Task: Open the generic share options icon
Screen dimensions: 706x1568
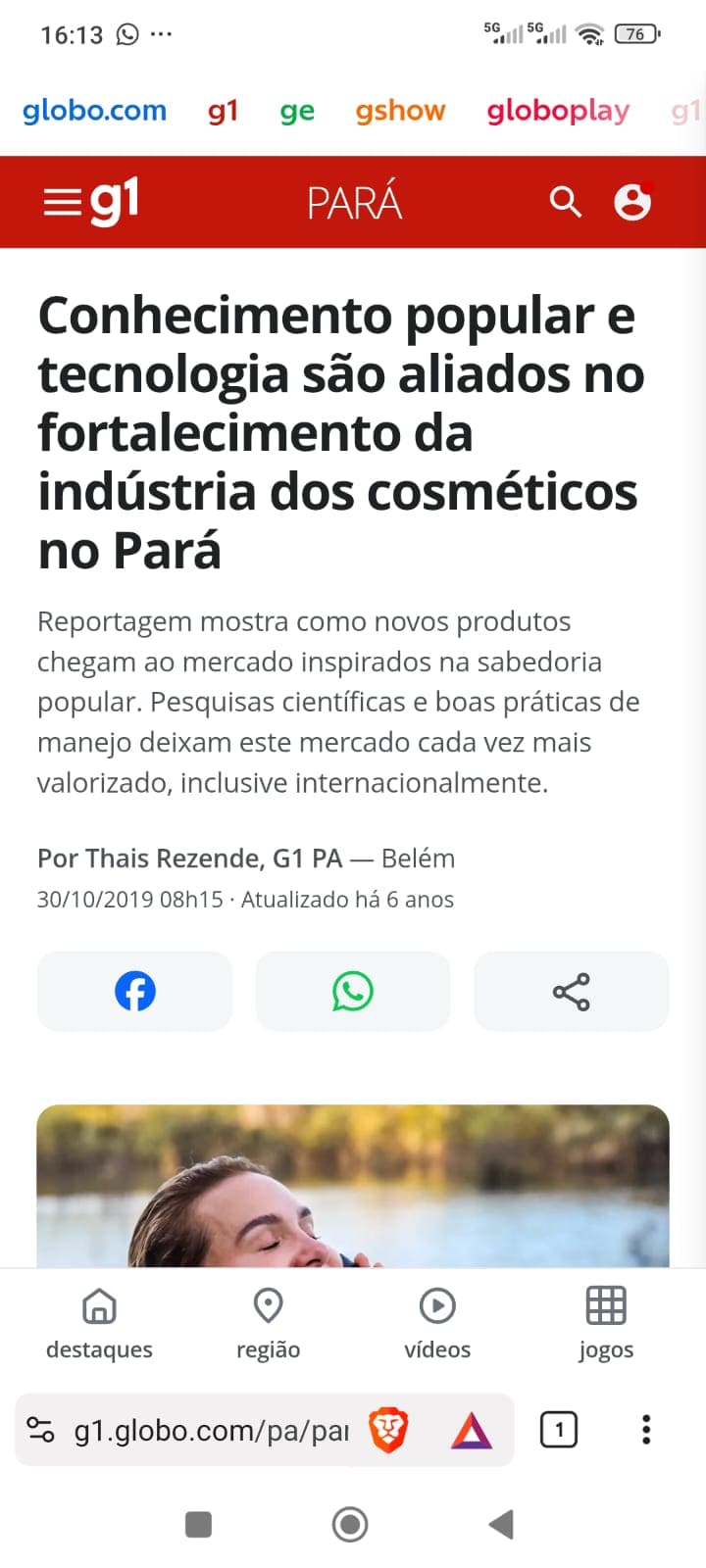Action: (571, 991)
